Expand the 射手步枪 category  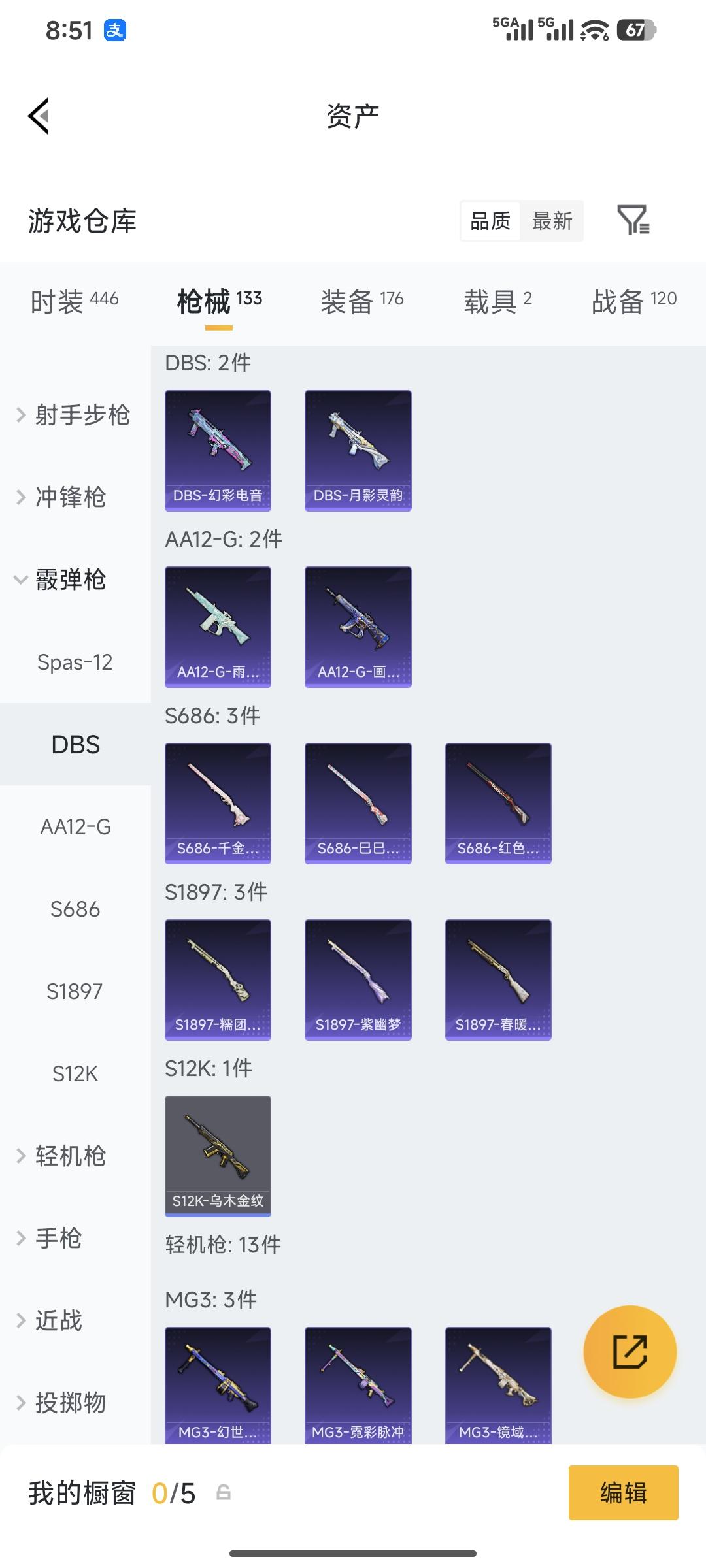81,414
